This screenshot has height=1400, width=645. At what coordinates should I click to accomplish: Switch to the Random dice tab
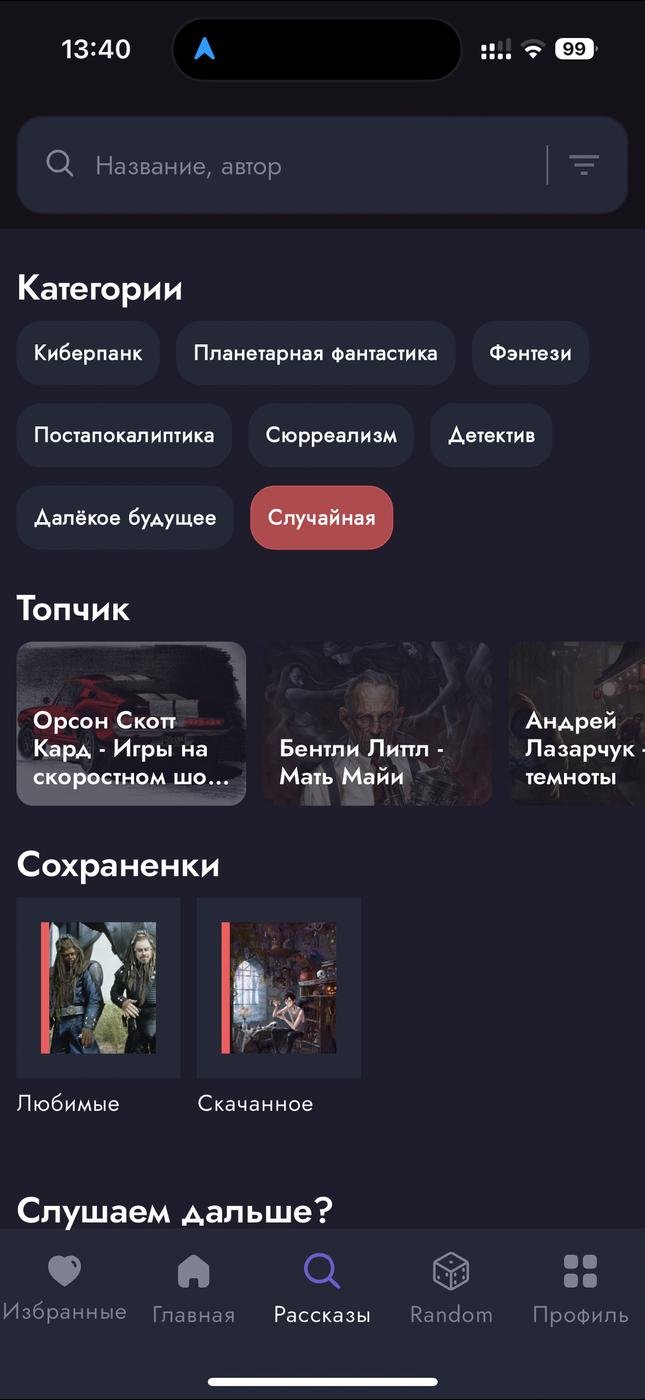pos(451,1288)
